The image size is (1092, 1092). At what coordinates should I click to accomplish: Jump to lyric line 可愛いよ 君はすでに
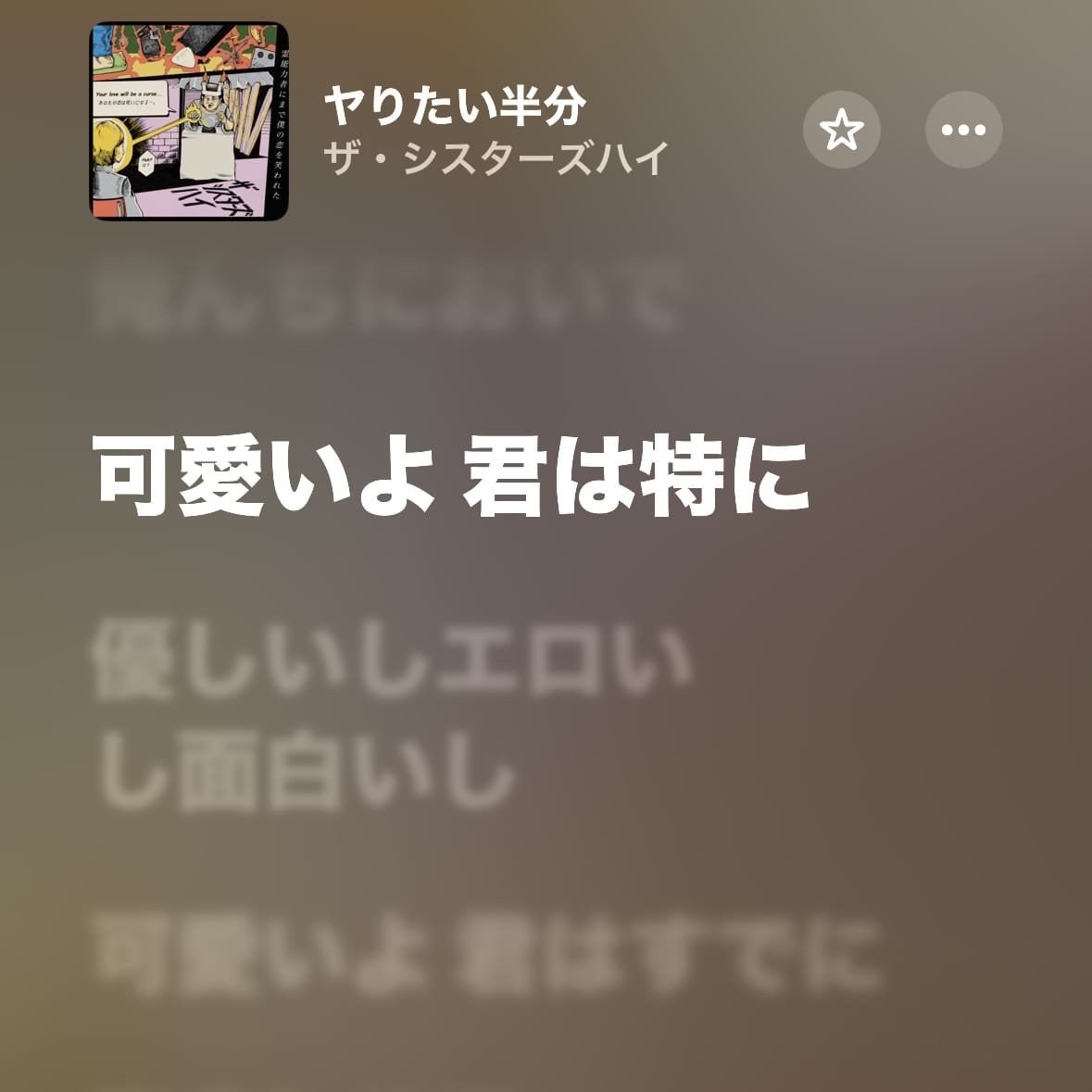(x=486, y=954)
